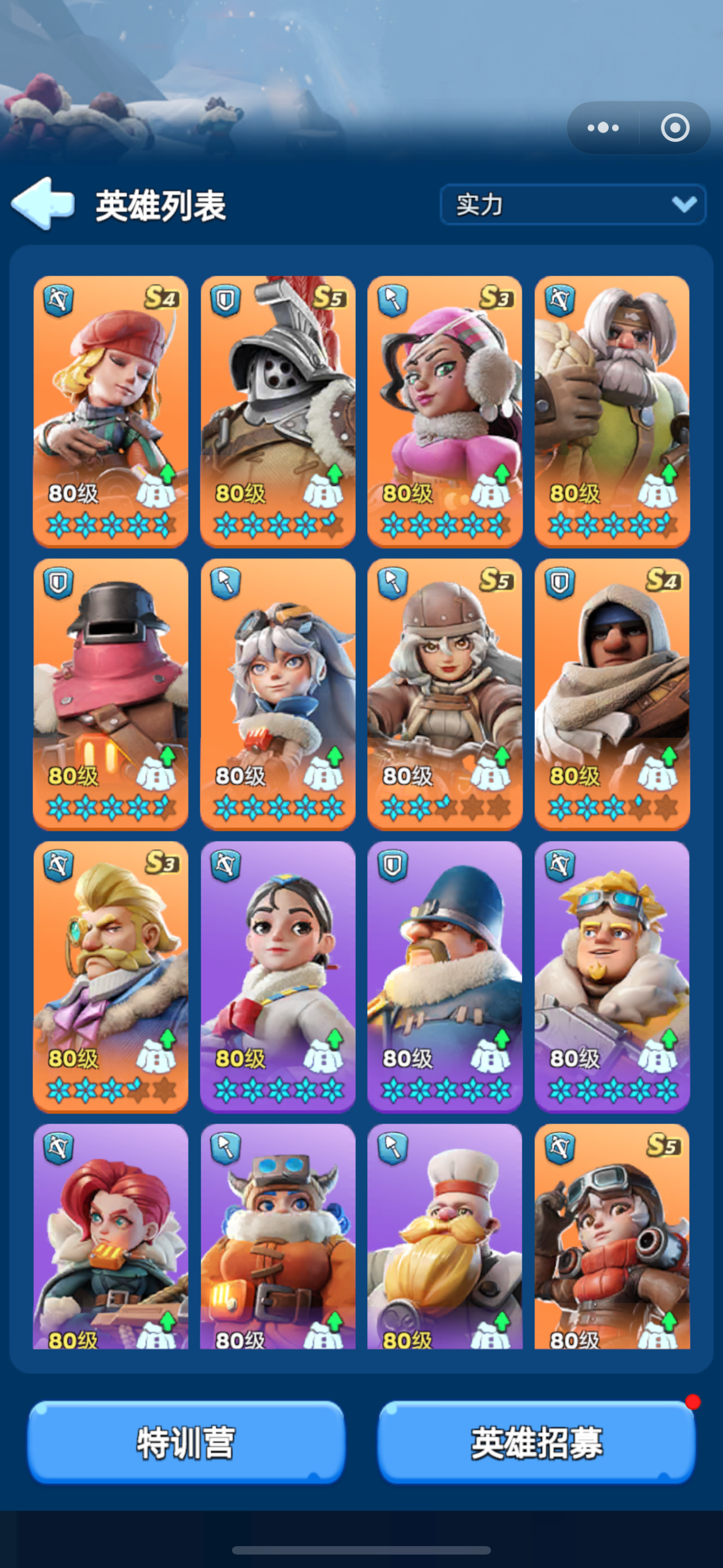The image size is (723, 1568).
Task: Open the S5 hero in brown aviator cap
Action: (445, 694)
